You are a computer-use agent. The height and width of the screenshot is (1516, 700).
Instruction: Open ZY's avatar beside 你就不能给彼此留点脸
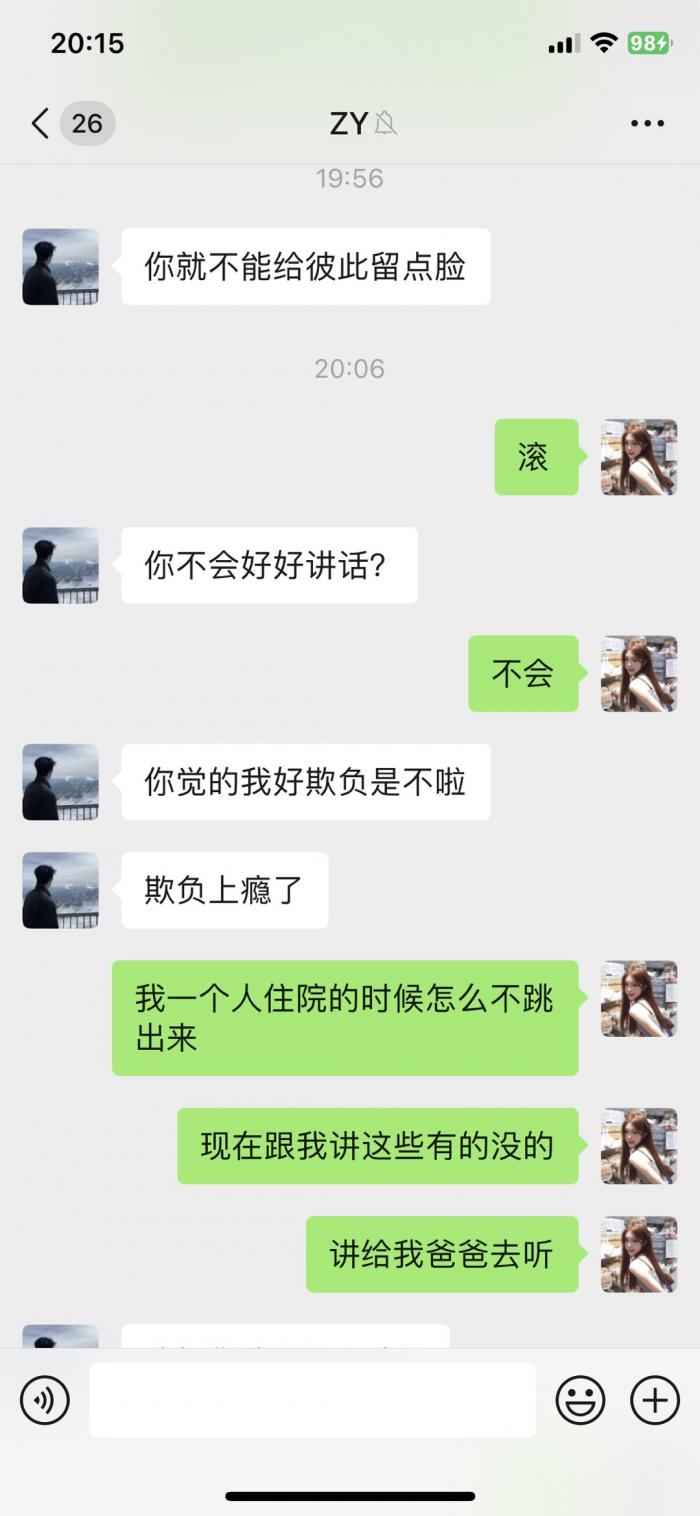click(60, 267)
